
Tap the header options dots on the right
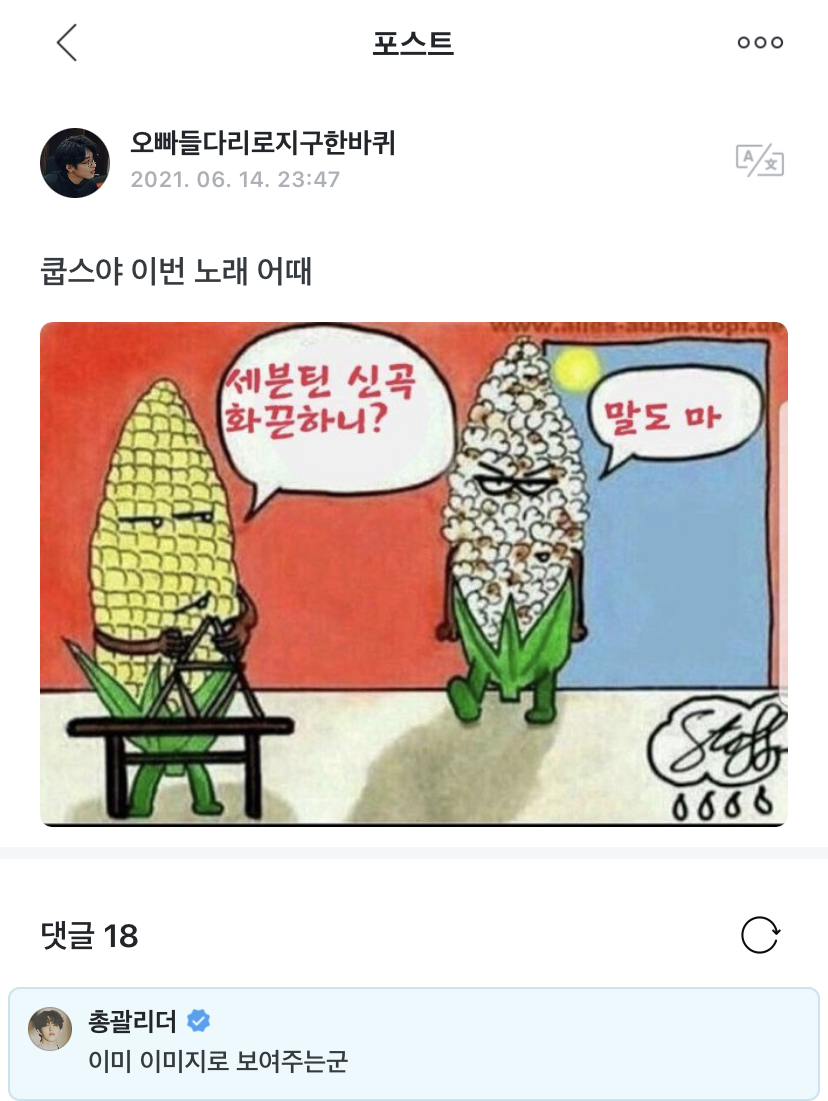(760, 42)
